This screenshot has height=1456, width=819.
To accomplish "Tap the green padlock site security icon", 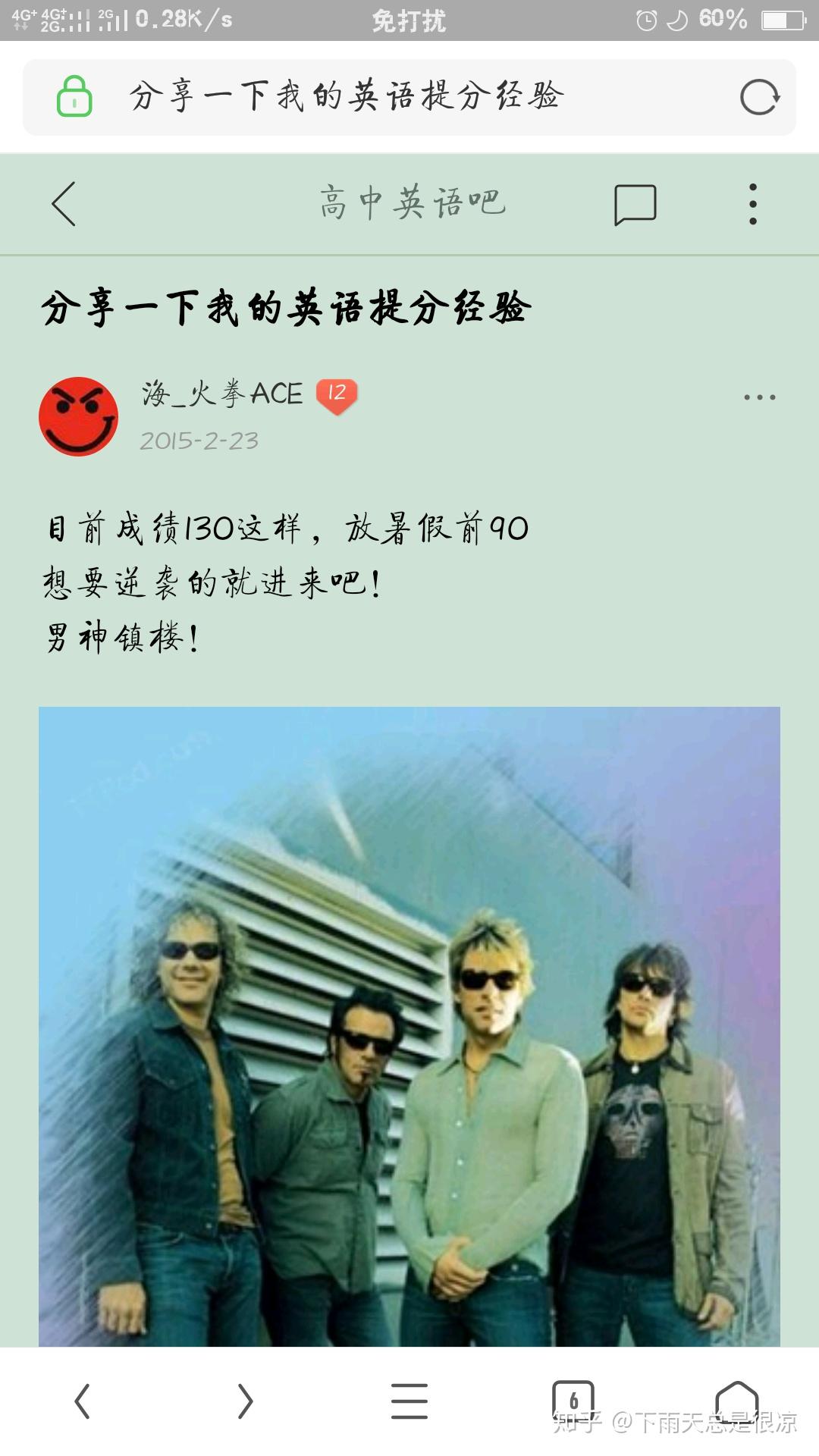I will pos(74,97).
